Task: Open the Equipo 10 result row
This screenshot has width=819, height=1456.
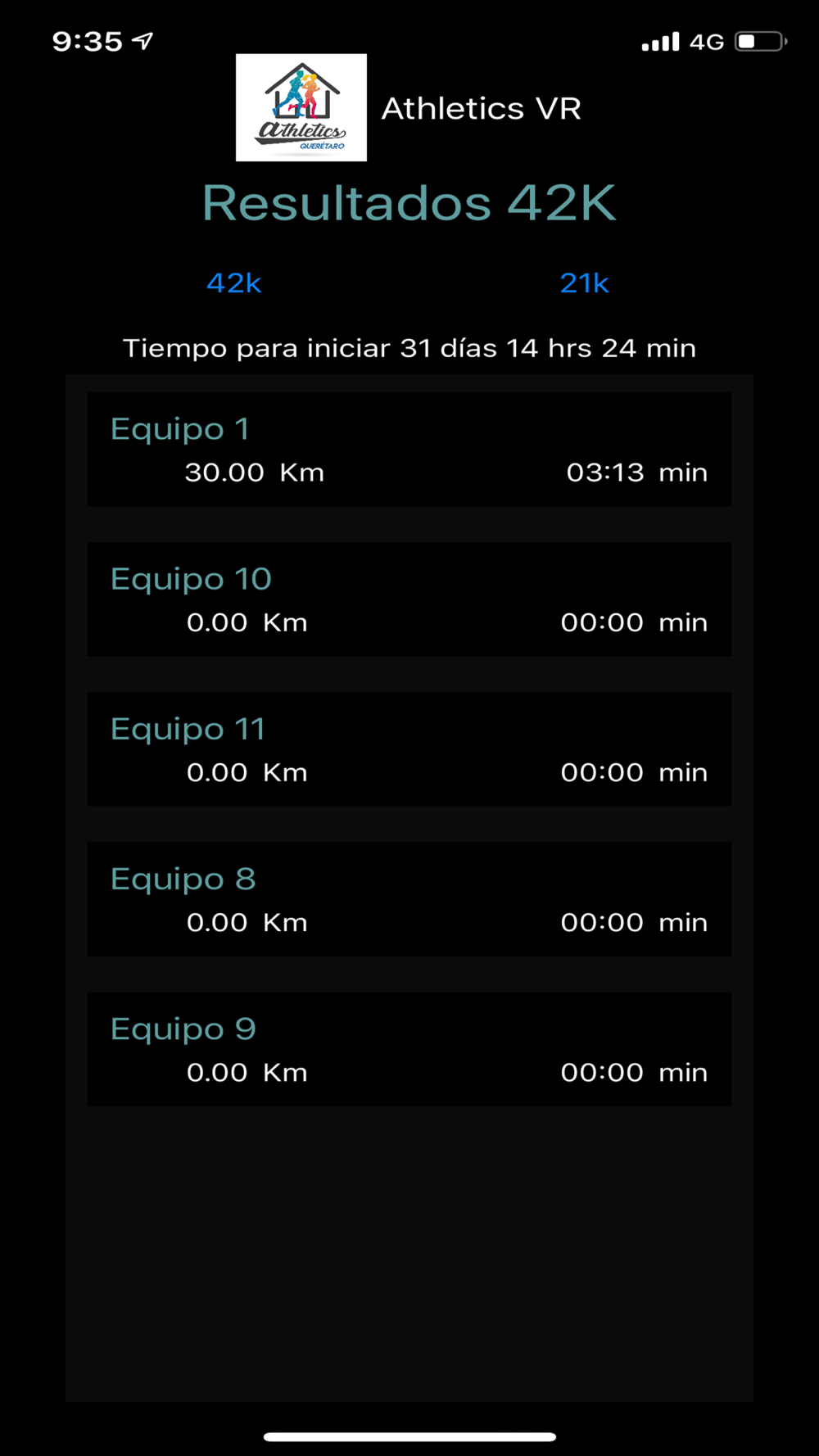Action: click(x=409, y=599)
